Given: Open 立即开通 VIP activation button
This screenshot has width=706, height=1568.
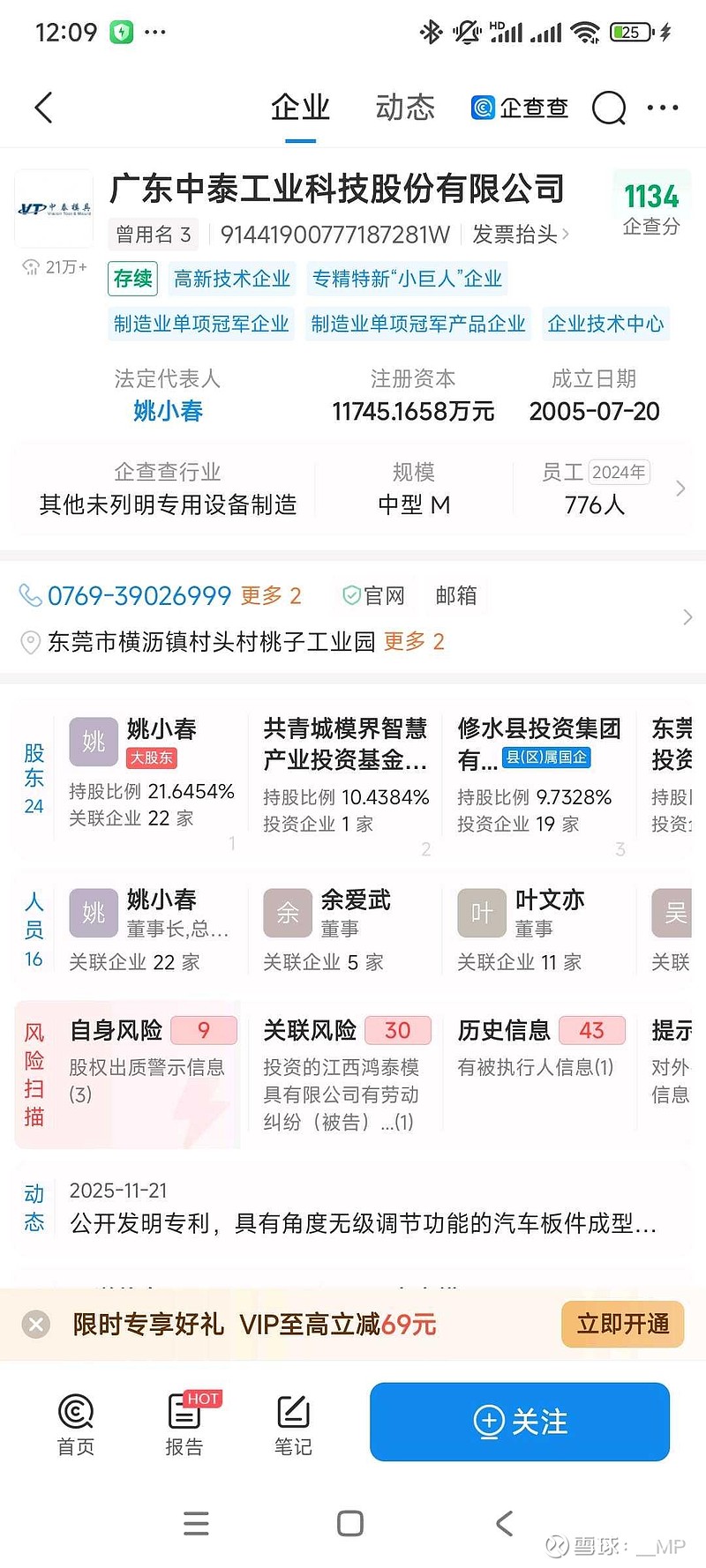Looking at the screenshot, I should (621, 1324).
